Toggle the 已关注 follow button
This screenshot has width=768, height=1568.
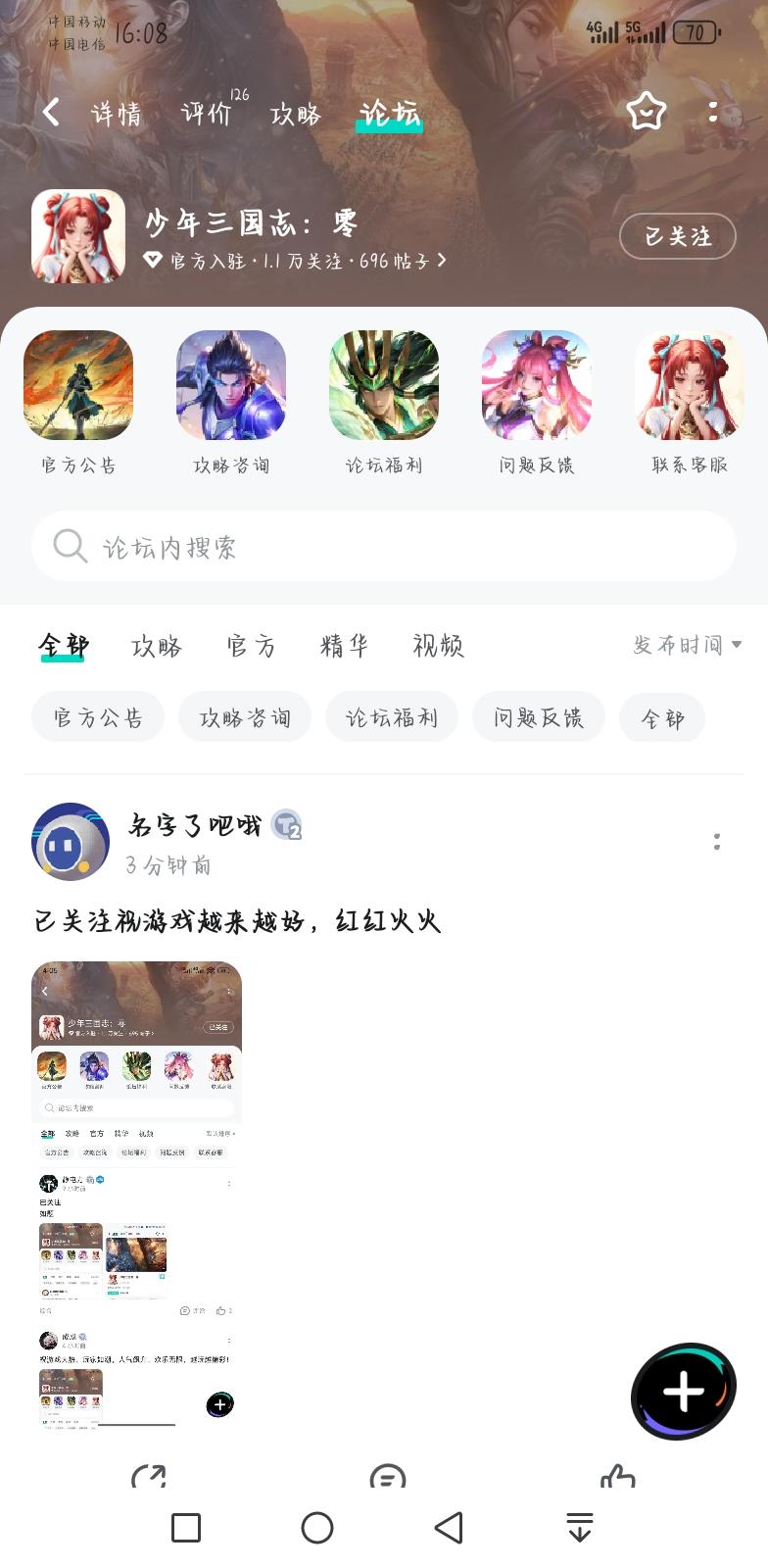tap(678, 236)
